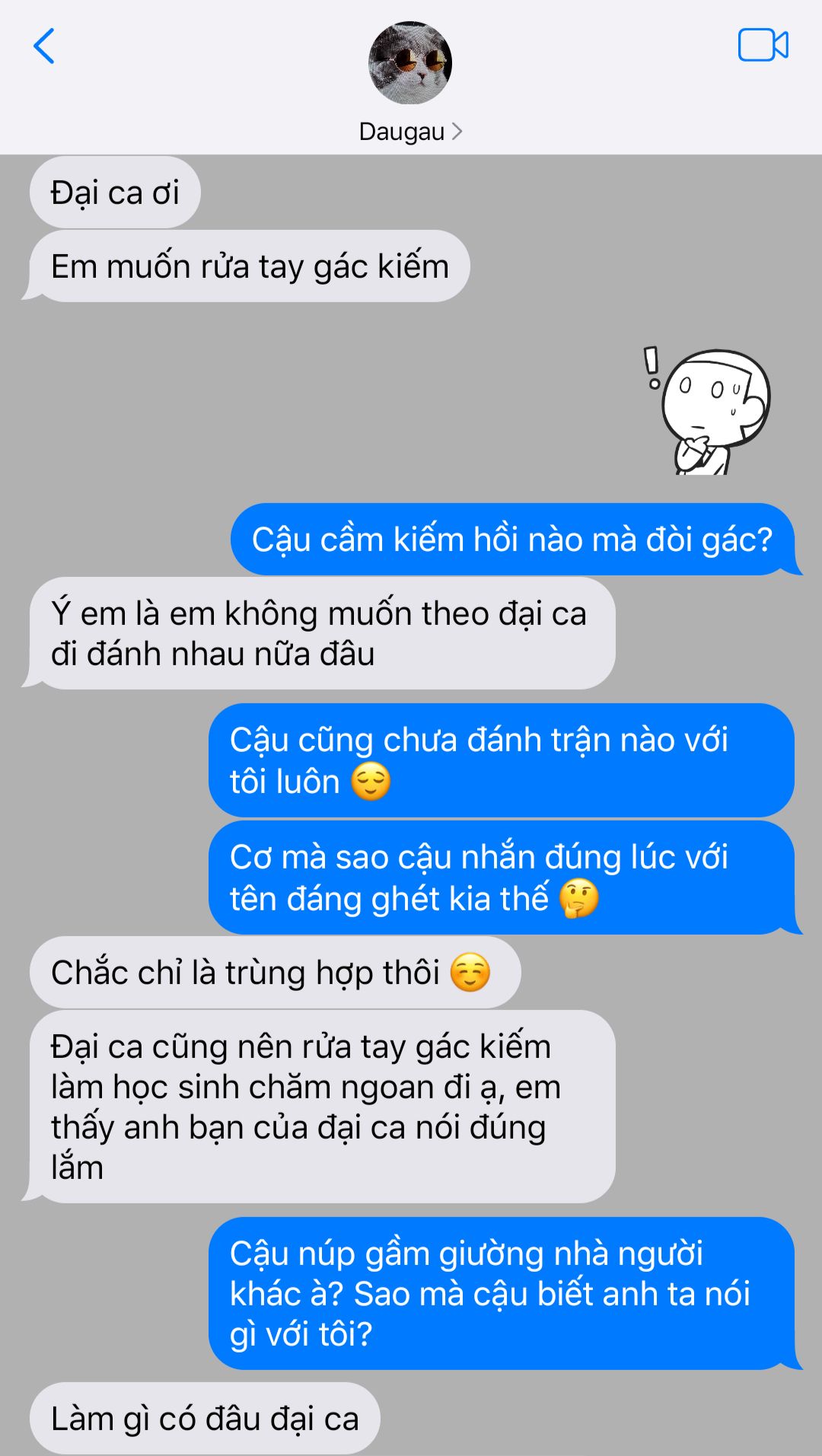This screenshot has height=1456, width=822.
Task: Start a video call with Daugau
Action: click(x=763, y=45)
